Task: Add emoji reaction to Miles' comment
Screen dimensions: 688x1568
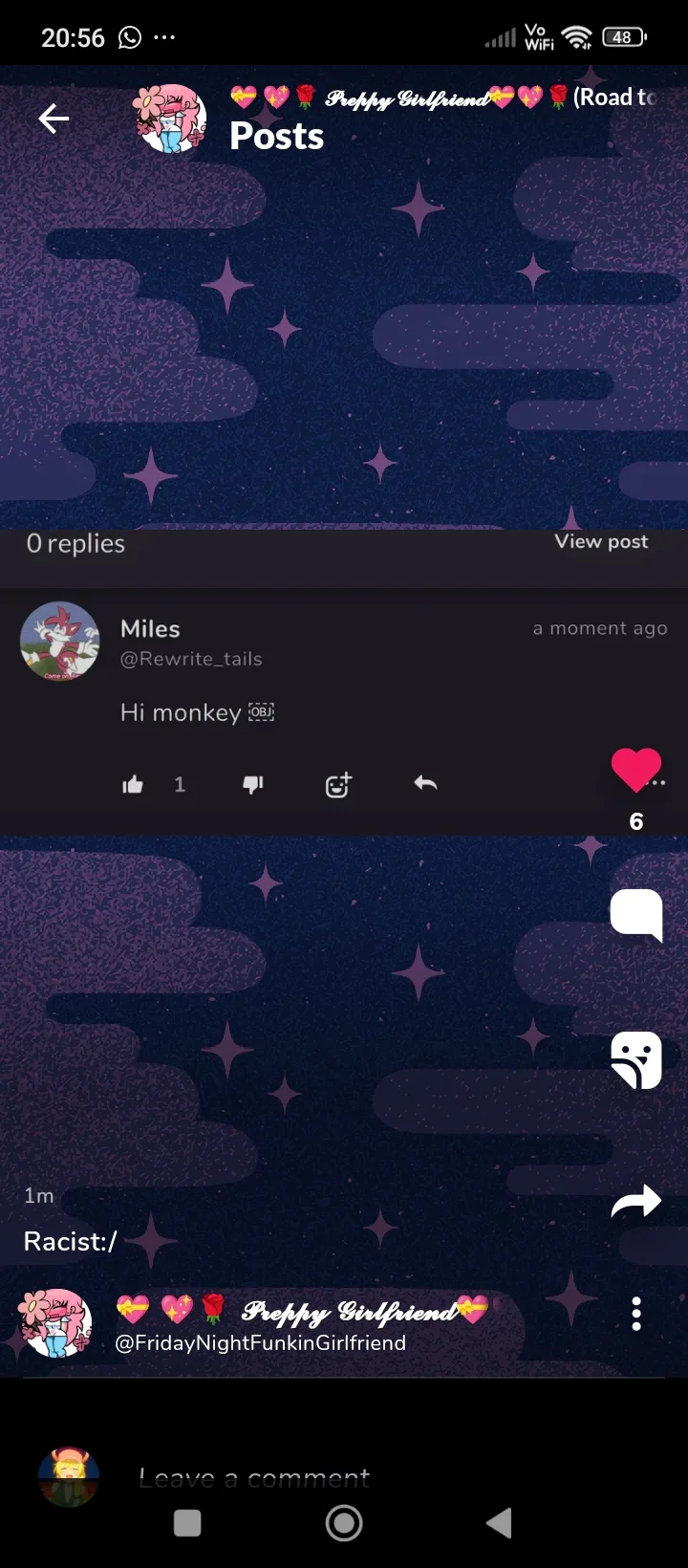Action: [x=338, y=785]
